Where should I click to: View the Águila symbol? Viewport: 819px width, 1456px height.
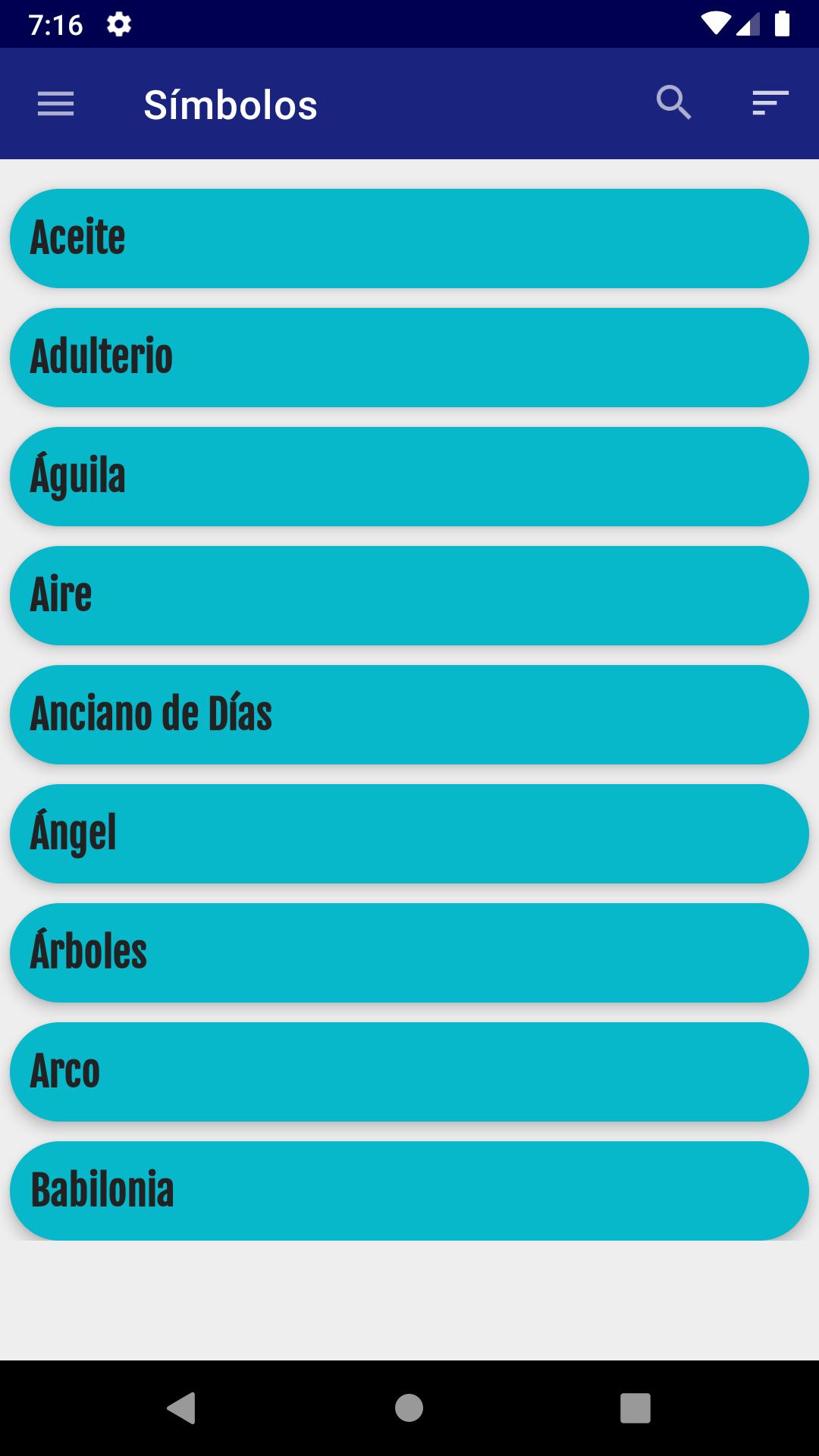(x=409, y=476)
